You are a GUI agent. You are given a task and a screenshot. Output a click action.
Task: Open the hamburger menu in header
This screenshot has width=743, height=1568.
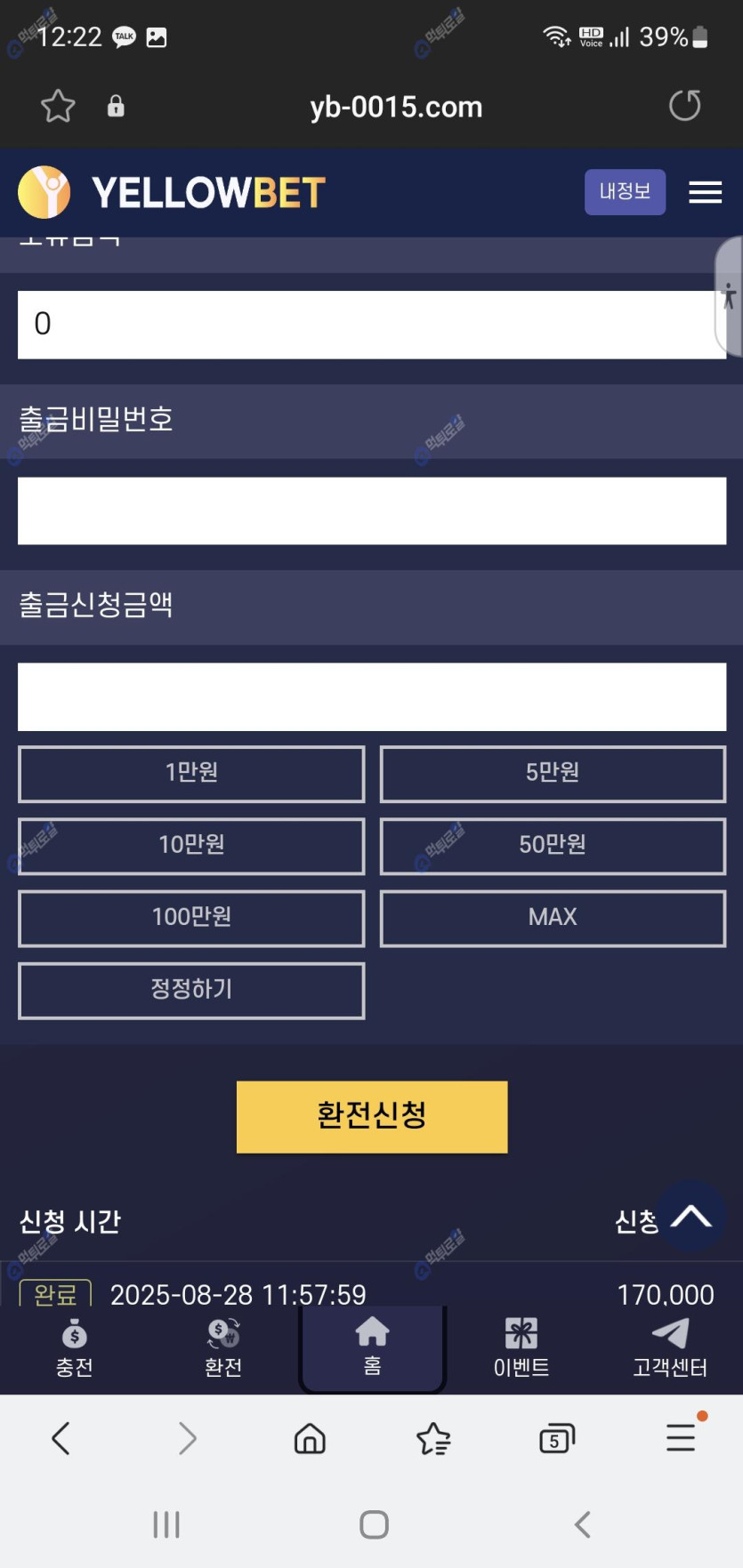(x=705, y=192)
